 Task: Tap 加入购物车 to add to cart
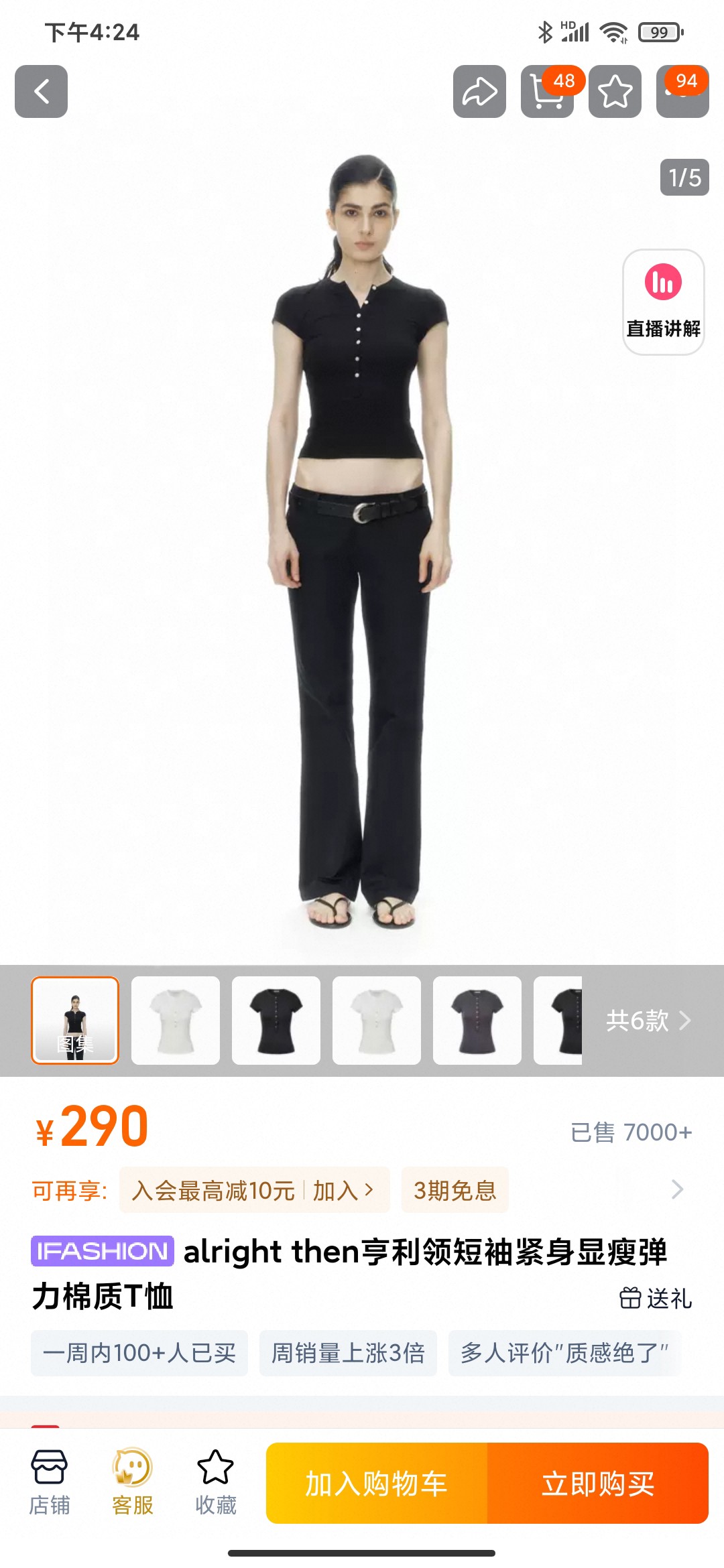click(x=376, y=1484)
